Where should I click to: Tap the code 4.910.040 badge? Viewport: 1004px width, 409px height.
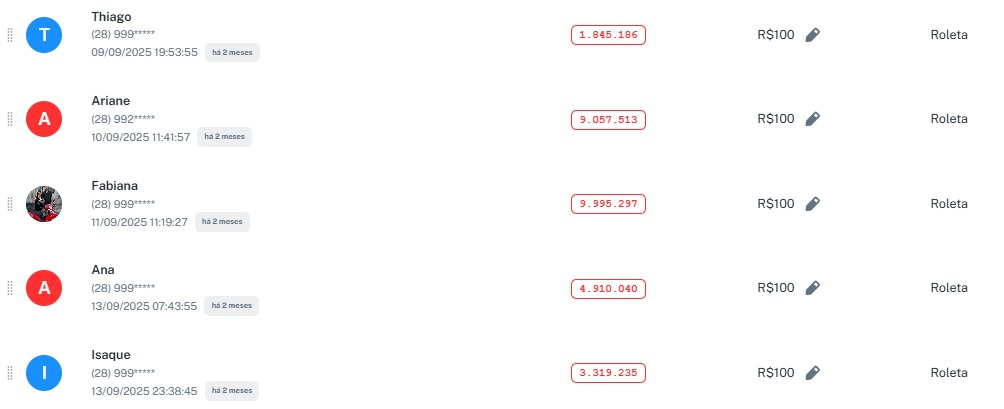click(x=608, y=289)
